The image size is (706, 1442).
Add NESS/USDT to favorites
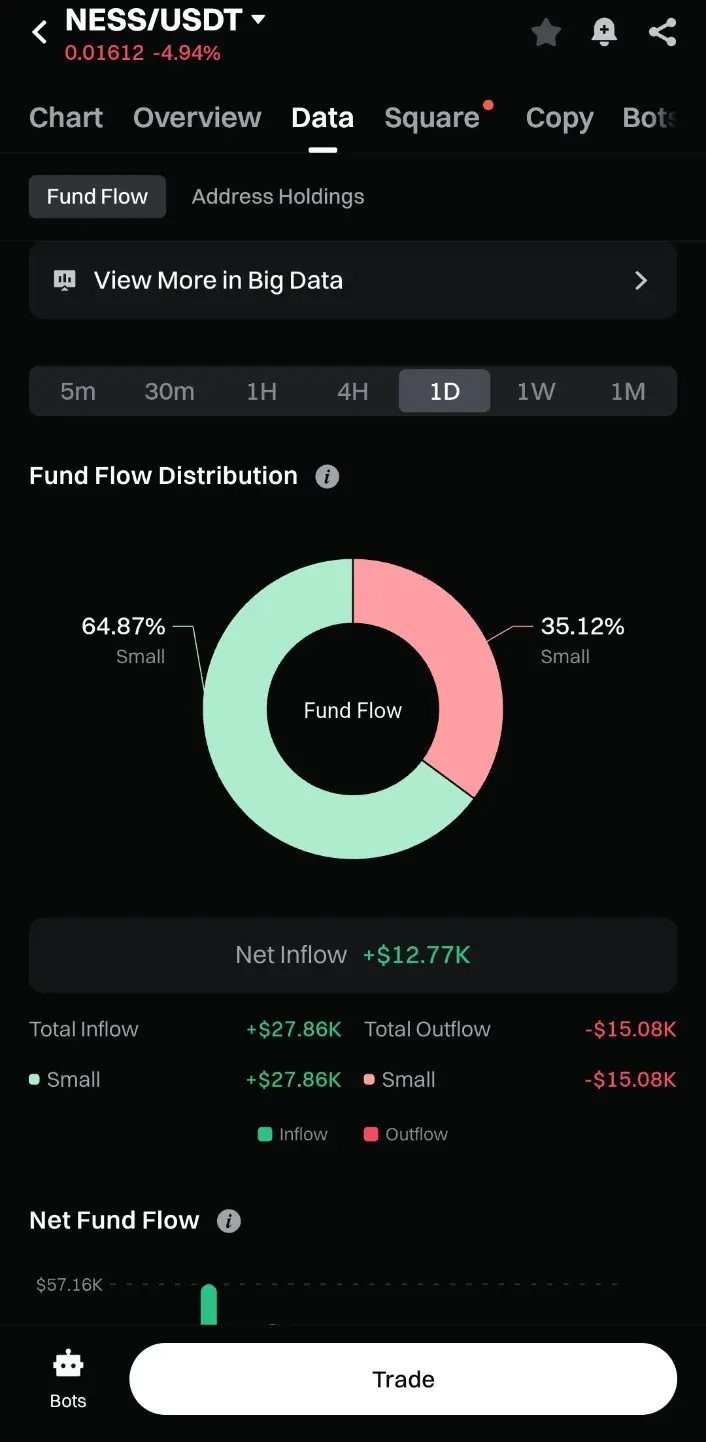click(546, 33)
